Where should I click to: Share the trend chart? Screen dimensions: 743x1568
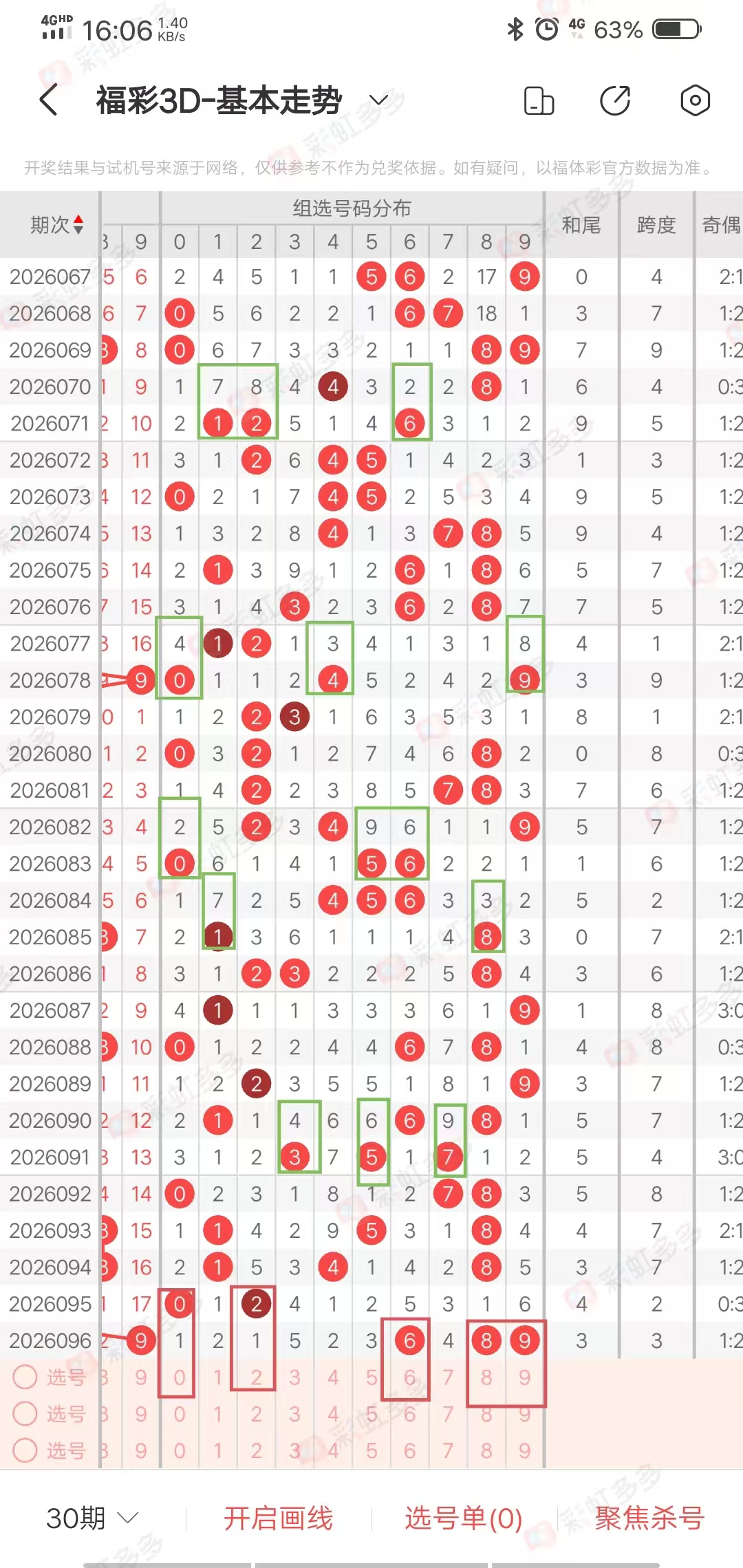coord(615,100)
